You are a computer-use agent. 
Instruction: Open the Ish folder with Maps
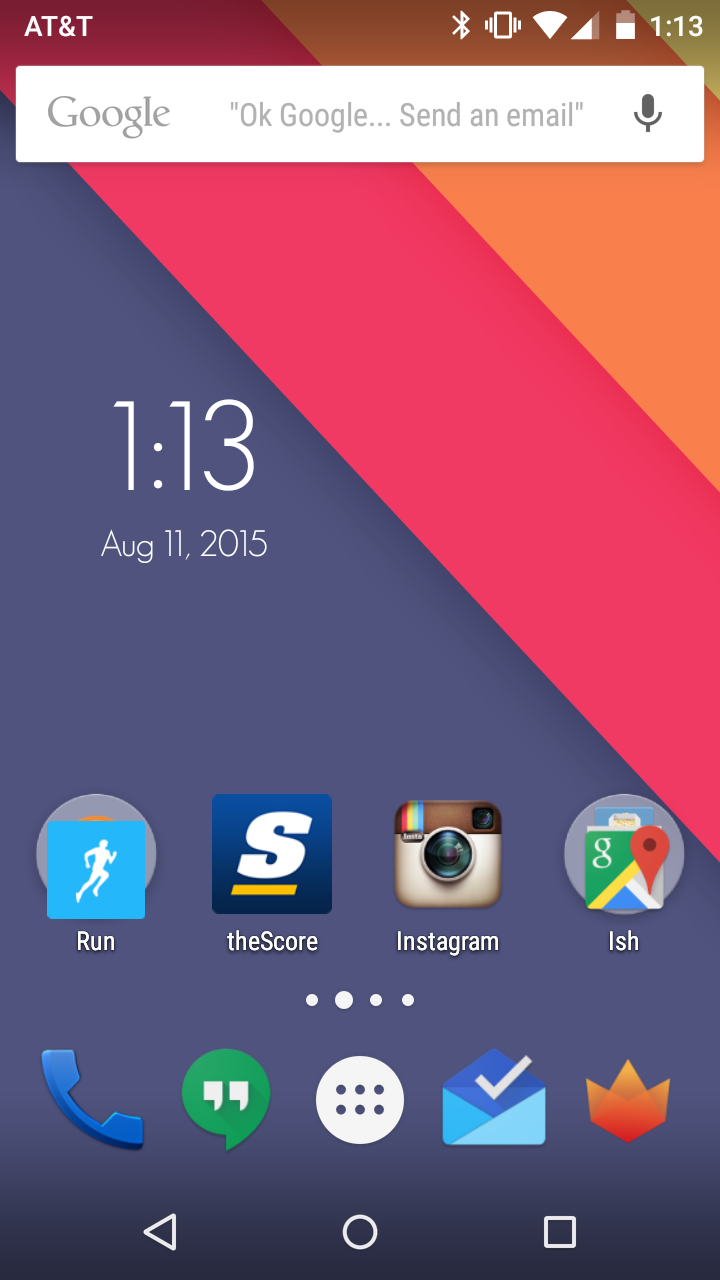click(x=624, y=856)
